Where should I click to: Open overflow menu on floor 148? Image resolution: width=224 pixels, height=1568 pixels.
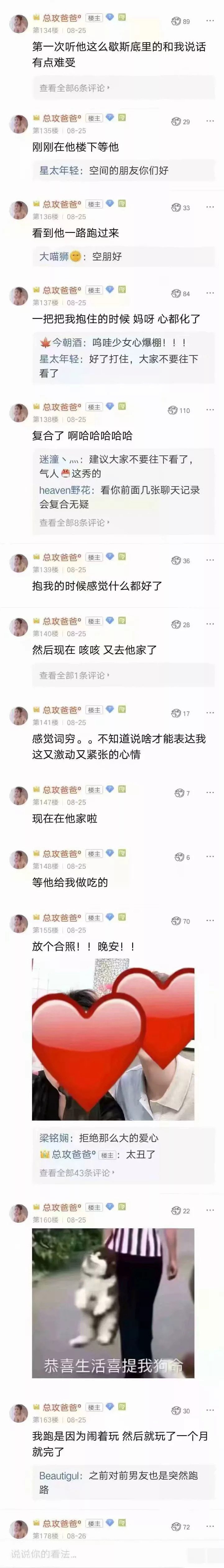[x=210, y=856]
